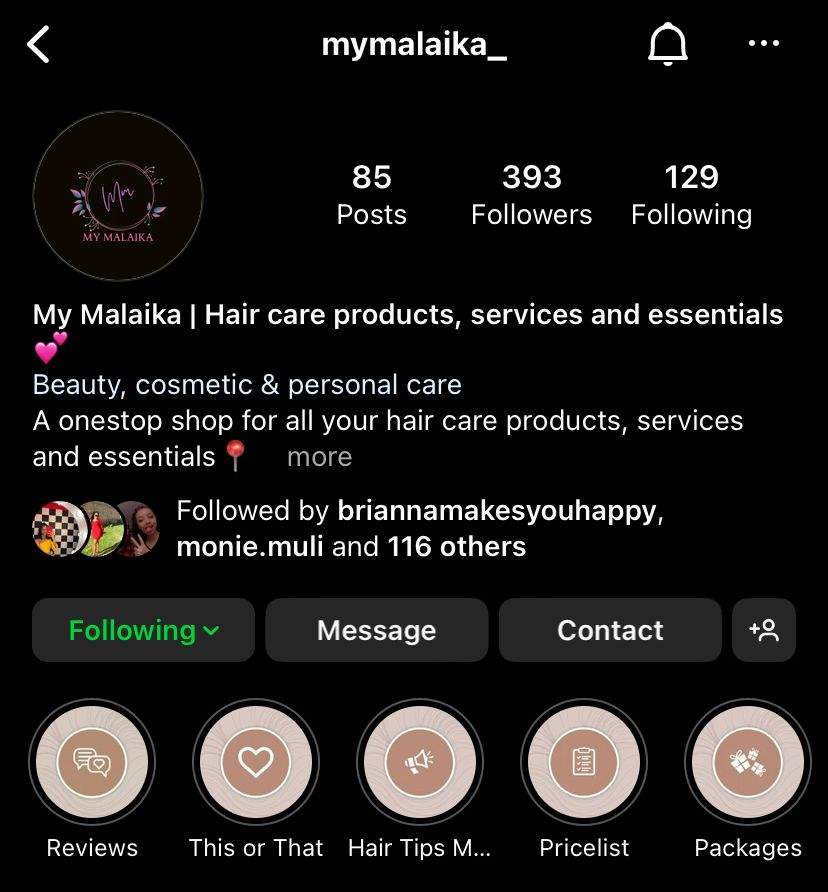Screen dimensions: 828x892
Task: View the This or That highlight
Action: [x=256, y=763]
